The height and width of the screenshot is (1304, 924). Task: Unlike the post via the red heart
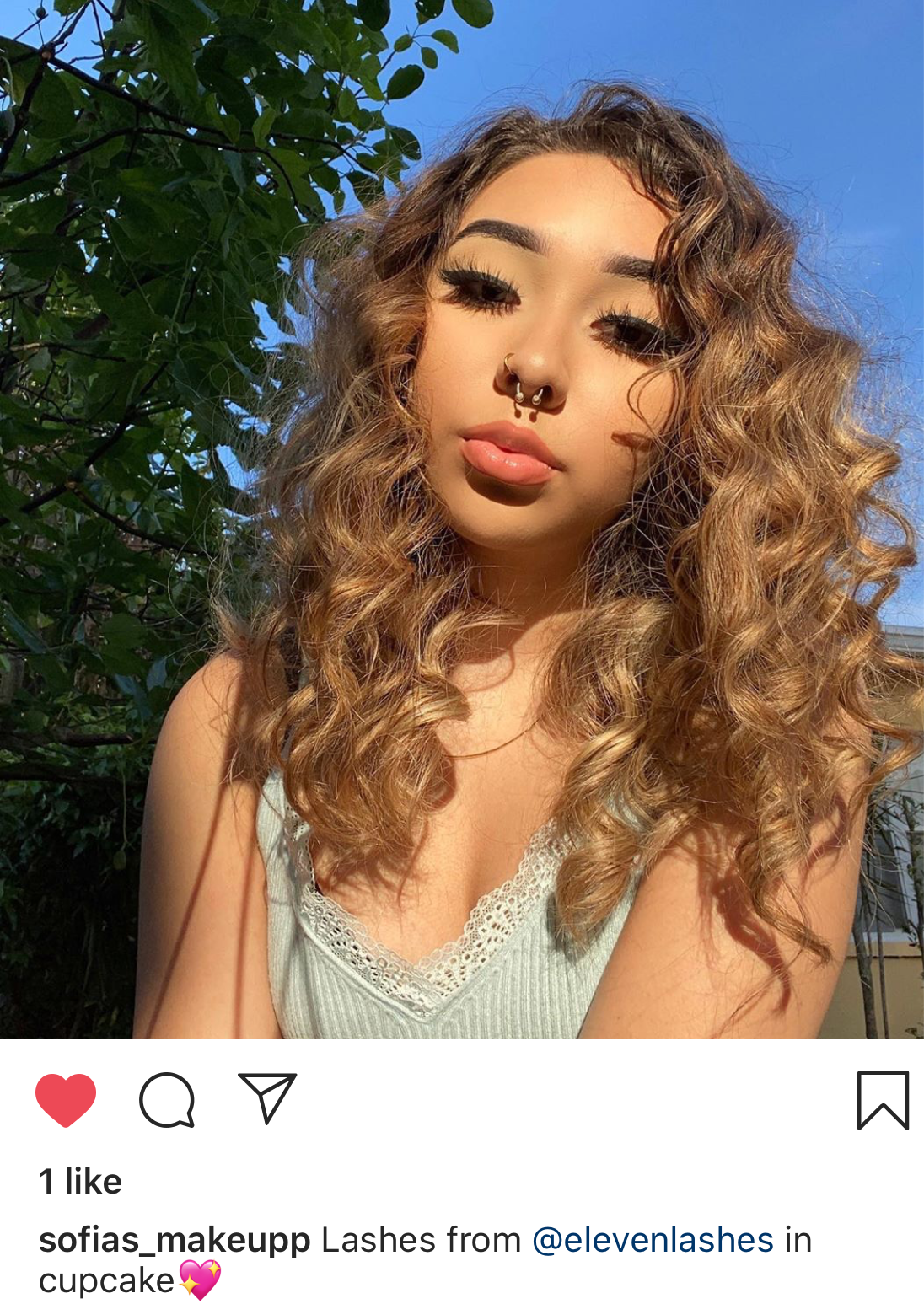(x=65, y=1100)
